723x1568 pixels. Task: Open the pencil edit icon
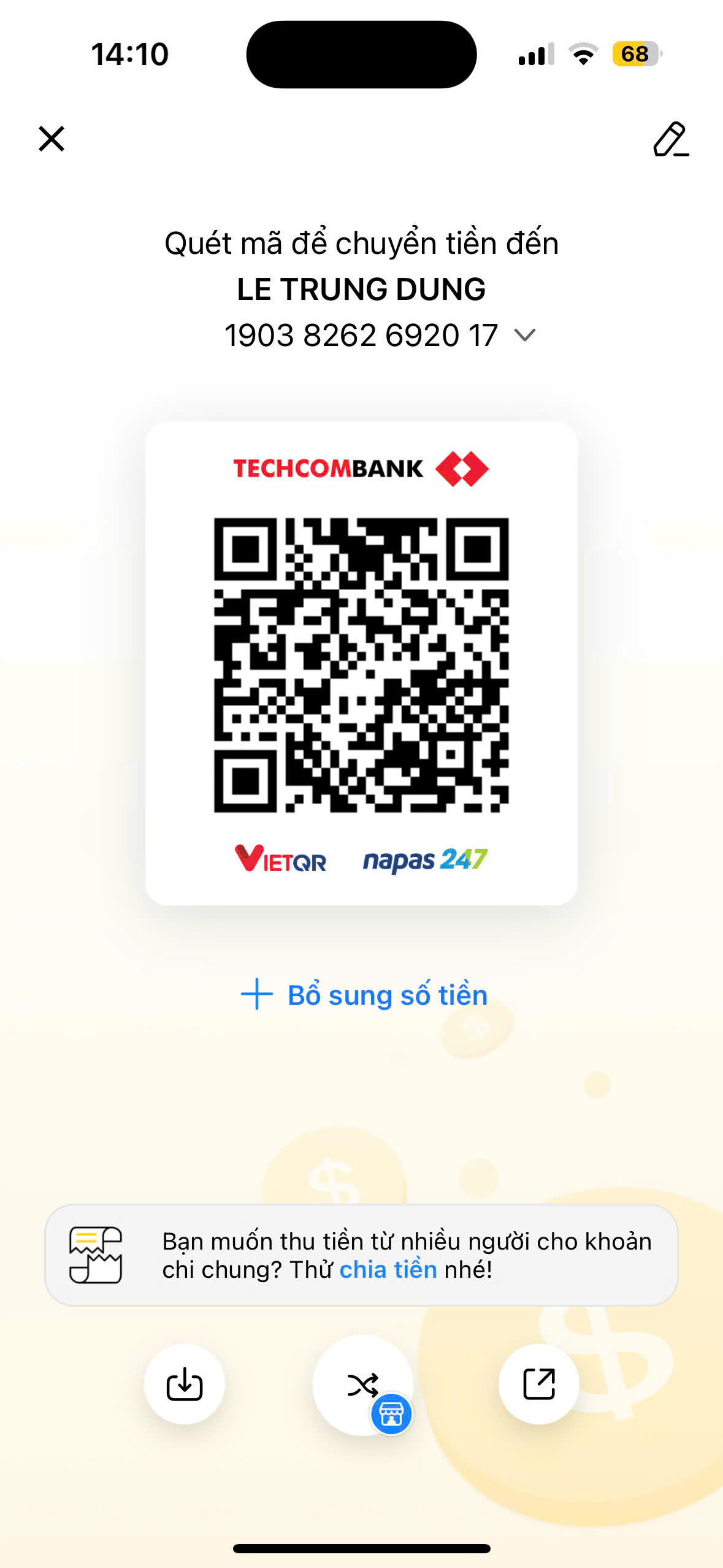tap(671, 139)
